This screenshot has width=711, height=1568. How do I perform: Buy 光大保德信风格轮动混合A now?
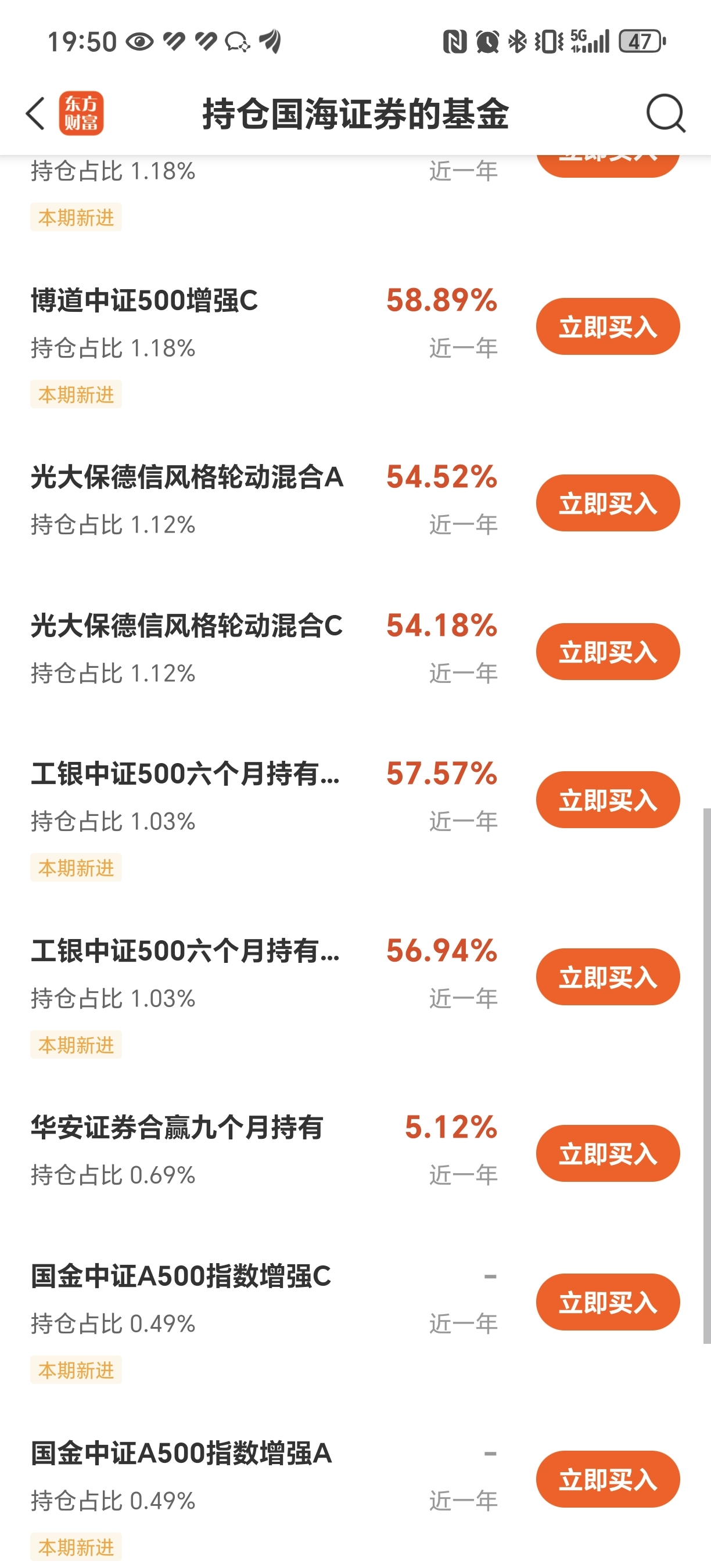[608, 503]
